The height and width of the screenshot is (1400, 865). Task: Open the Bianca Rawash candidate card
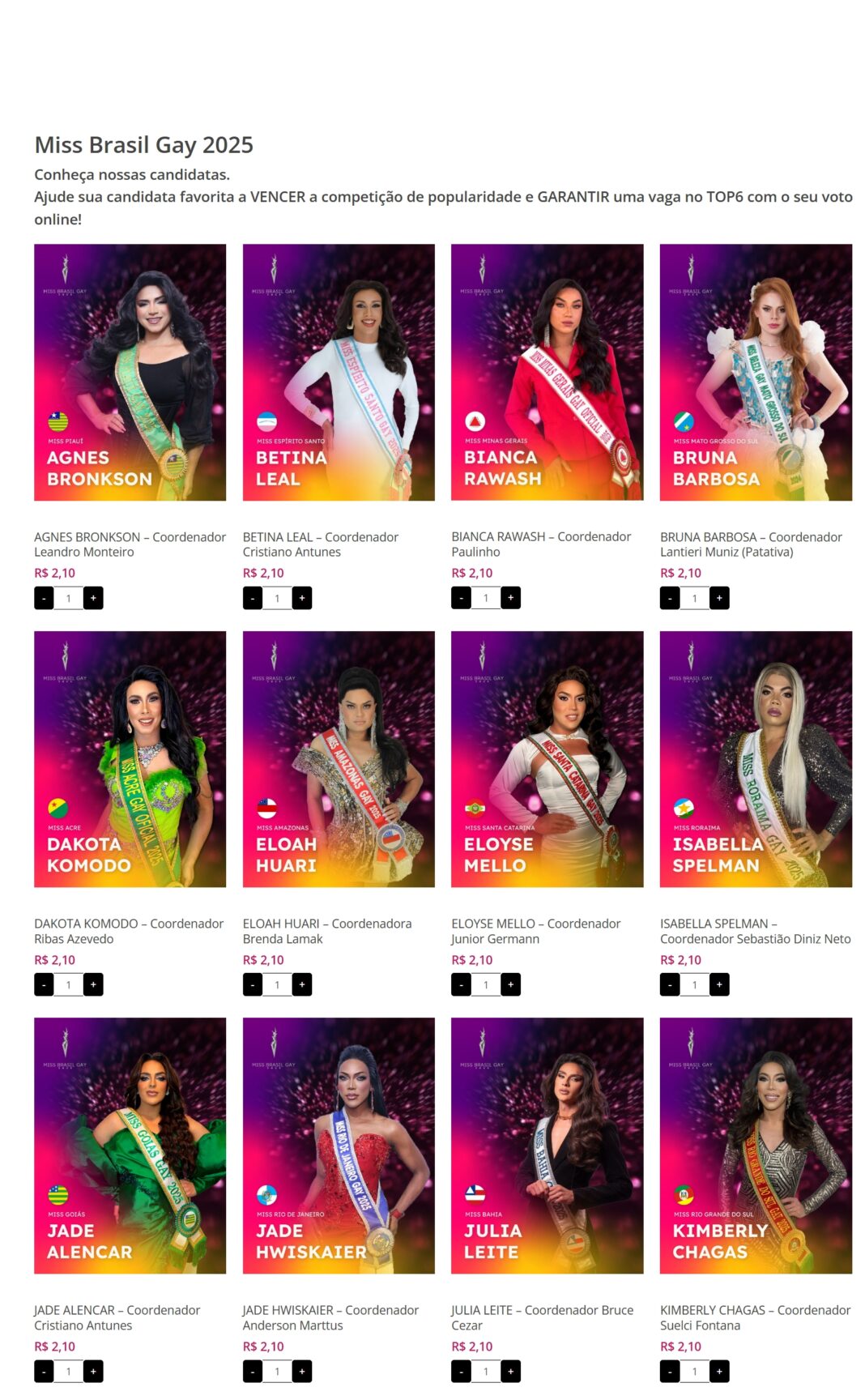point(547,373)
